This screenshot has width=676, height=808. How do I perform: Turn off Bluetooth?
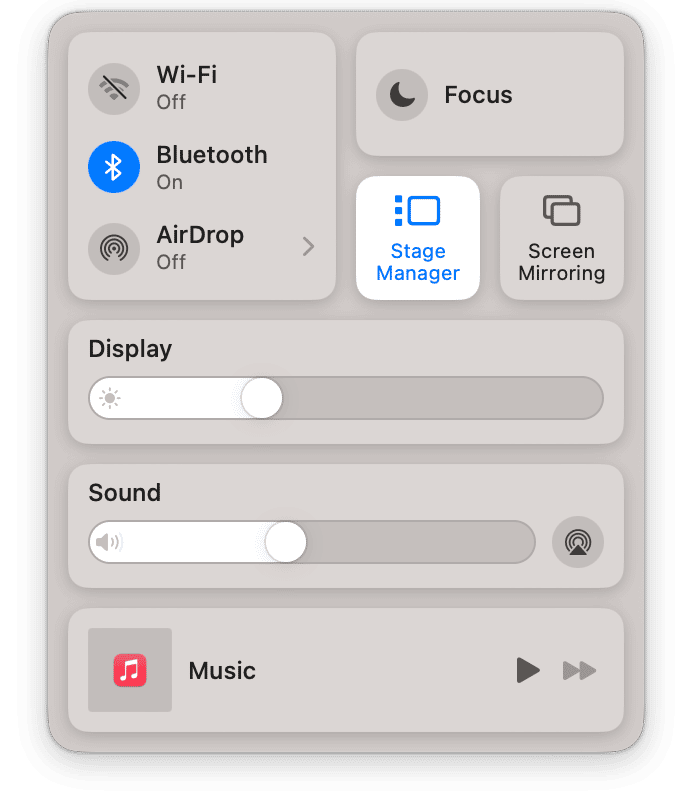(114, 167)
